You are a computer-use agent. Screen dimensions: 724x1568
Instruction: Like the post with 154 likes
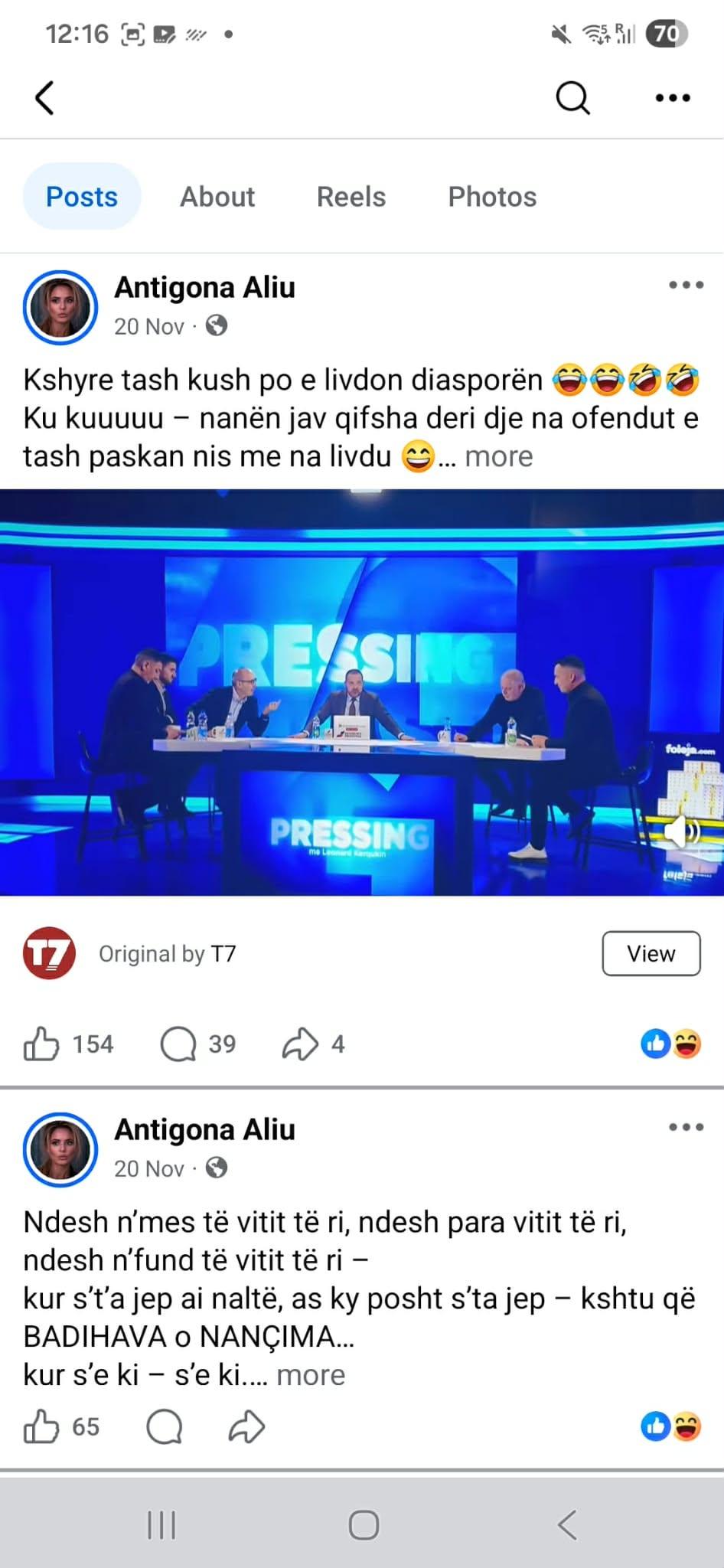click(42, 1044)
